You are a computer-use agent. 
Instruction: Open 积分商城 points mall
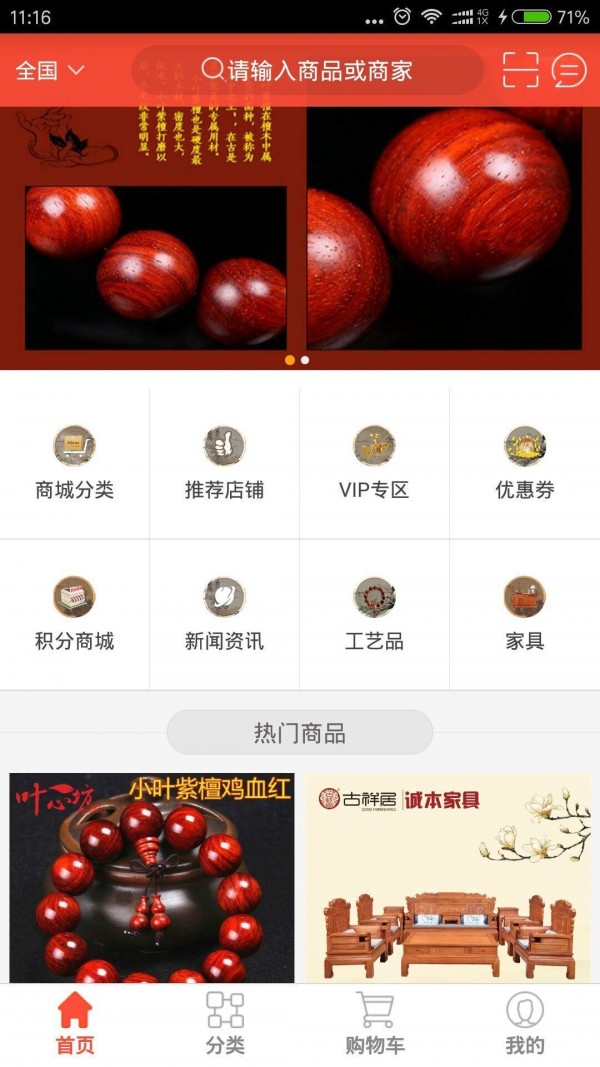(75, 614)
